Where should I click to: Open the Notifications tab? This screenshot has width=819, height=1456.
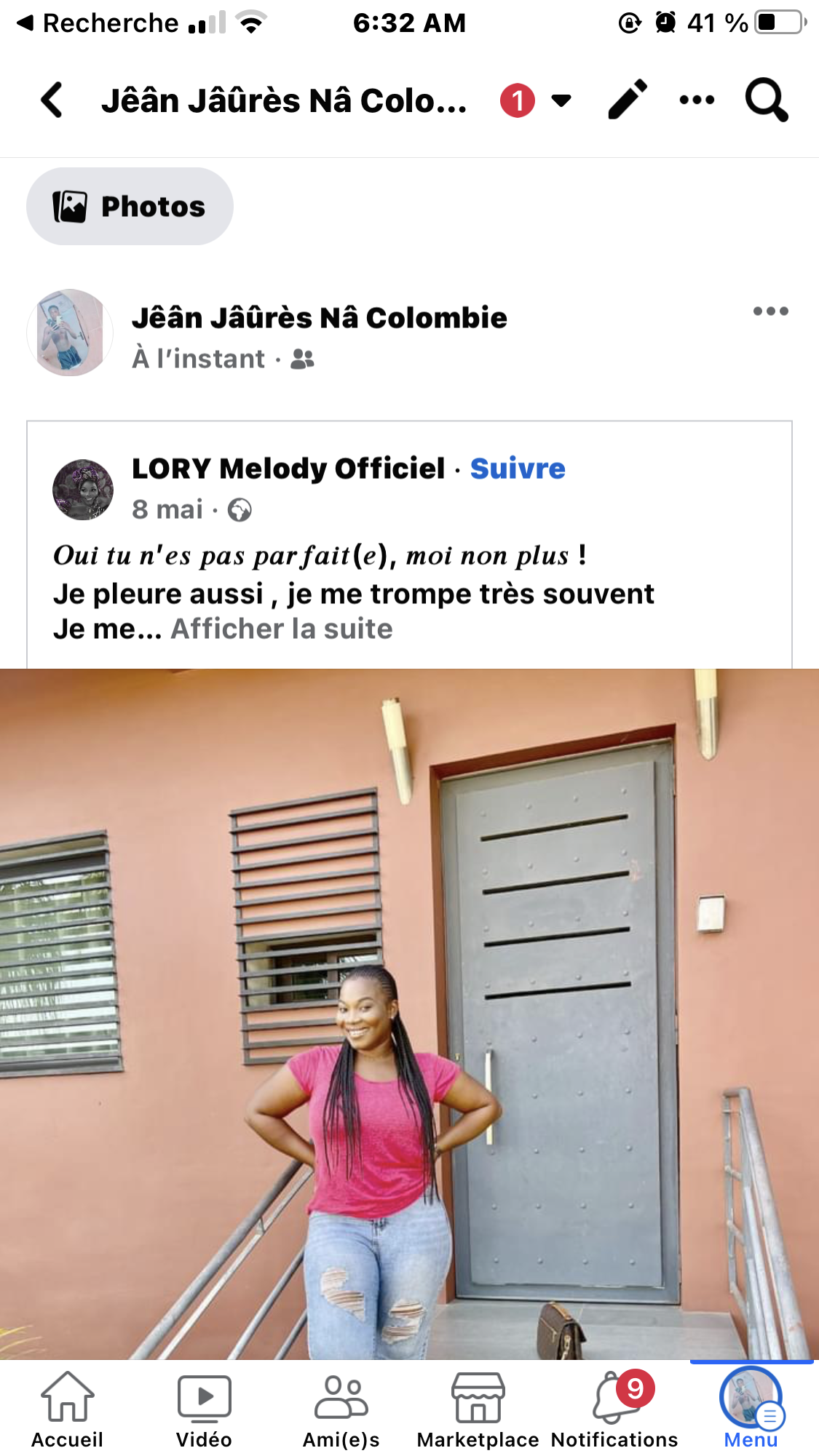point(614,1408)
